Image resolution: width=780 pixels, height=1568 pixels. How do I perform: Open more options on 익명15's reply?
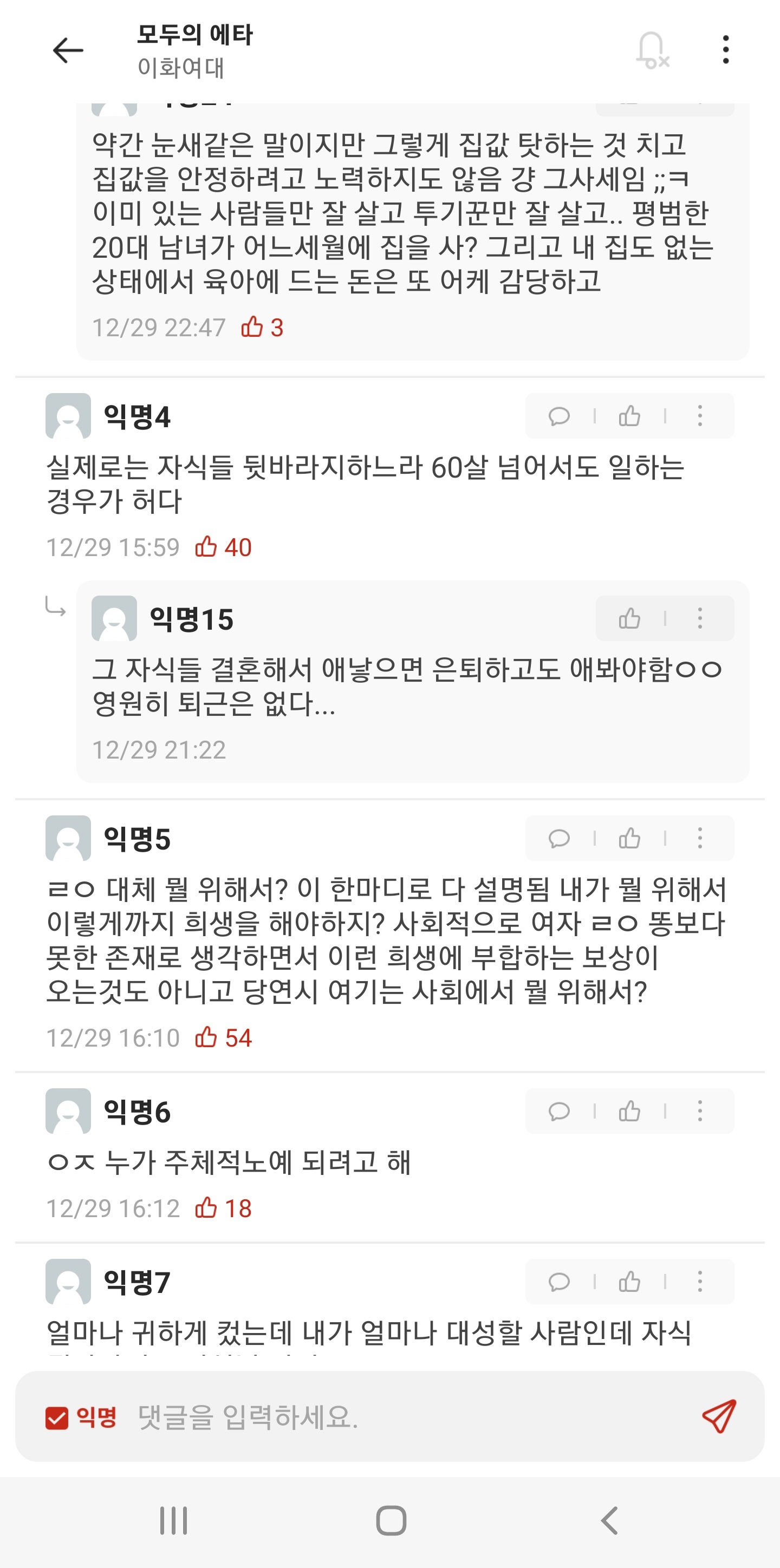coord(700,618)
